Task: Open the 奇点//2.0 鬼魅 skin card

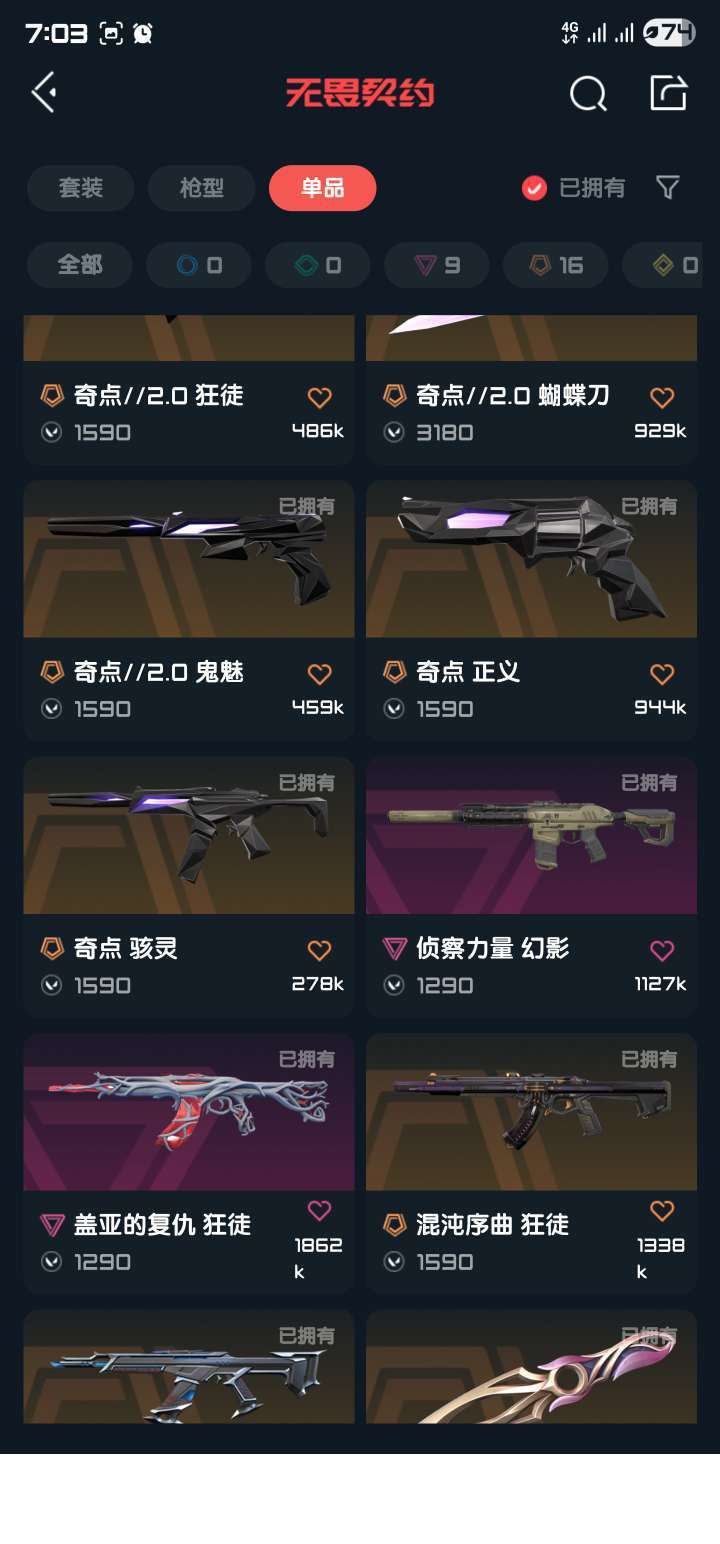Action: coord(189,610)
